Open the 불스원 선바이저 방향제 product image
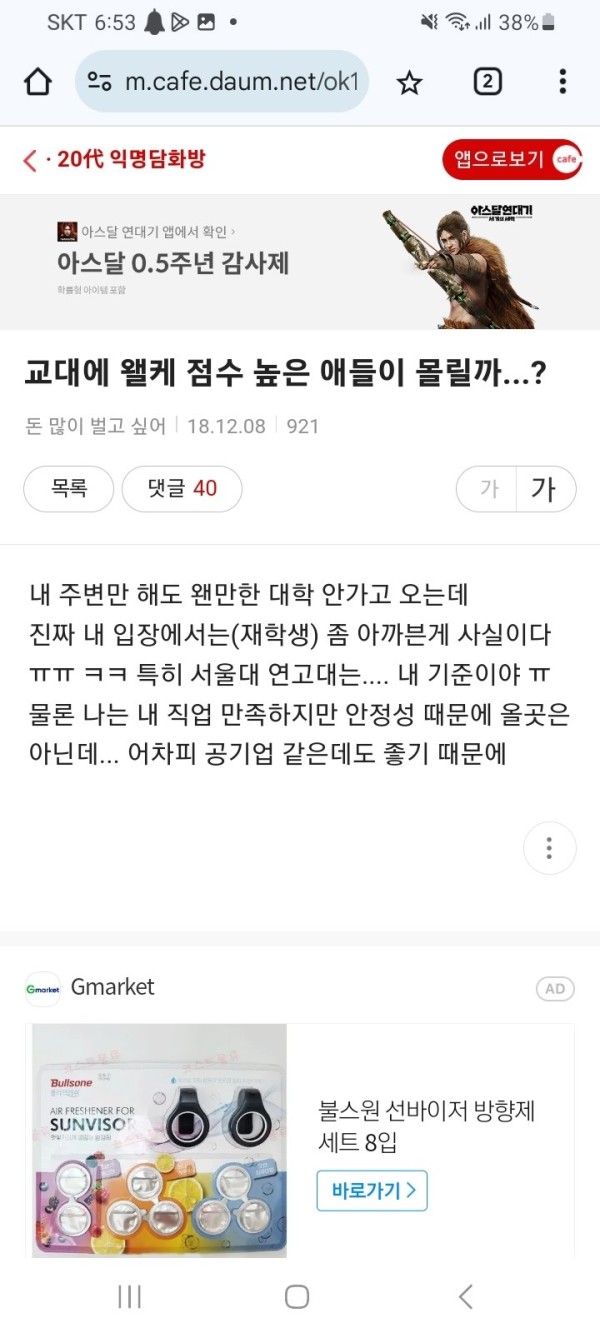The height and width of the screenshot is (1333, 600). 159,1140
